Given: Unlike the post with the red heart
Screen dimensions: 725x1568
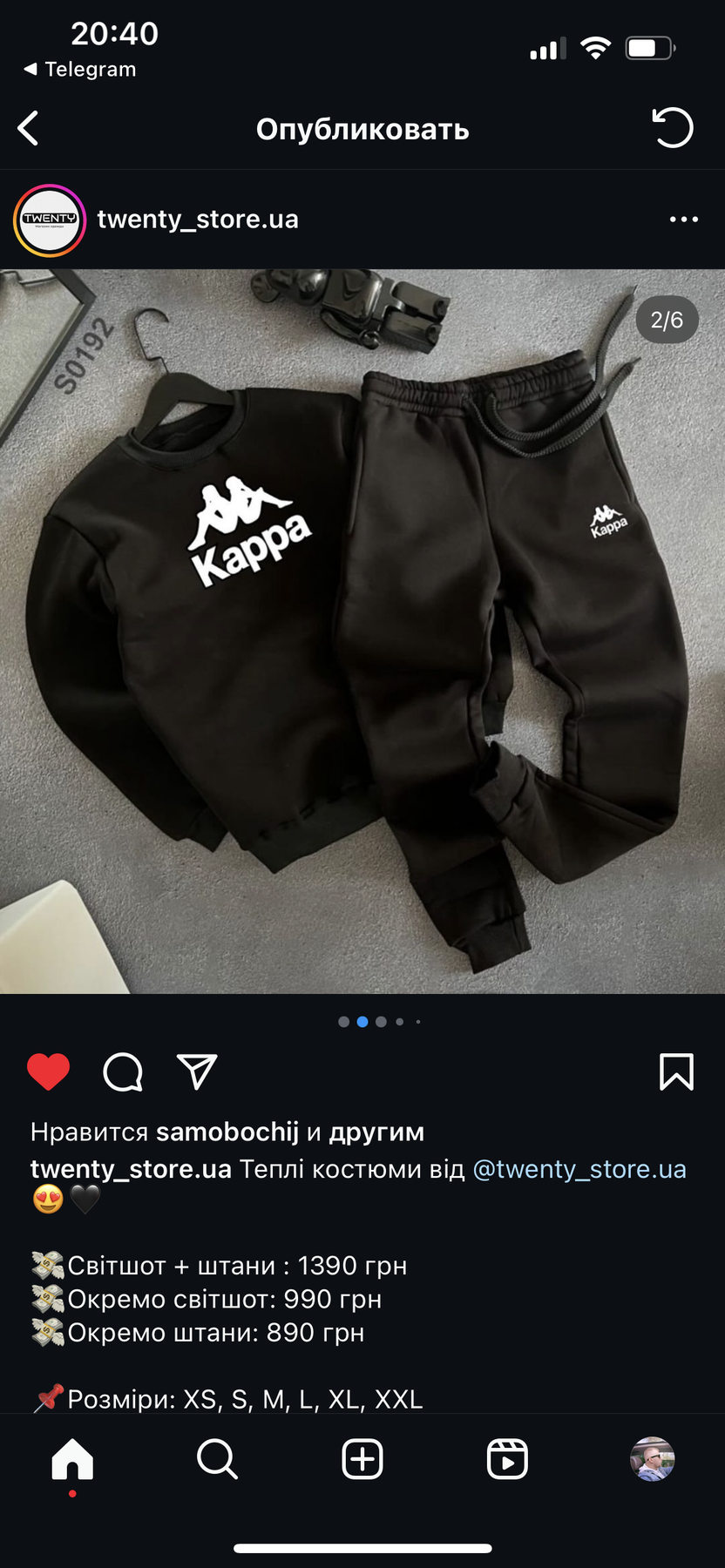Looking at the screenshot, I should [x=48, y=1071].
